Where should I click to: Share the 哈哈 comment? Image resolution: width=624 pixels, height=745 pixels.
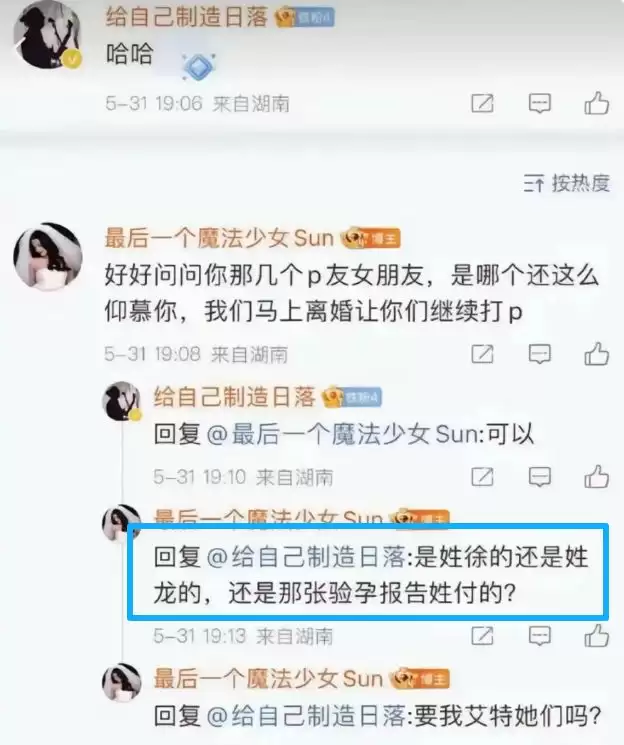click(482, 103)
